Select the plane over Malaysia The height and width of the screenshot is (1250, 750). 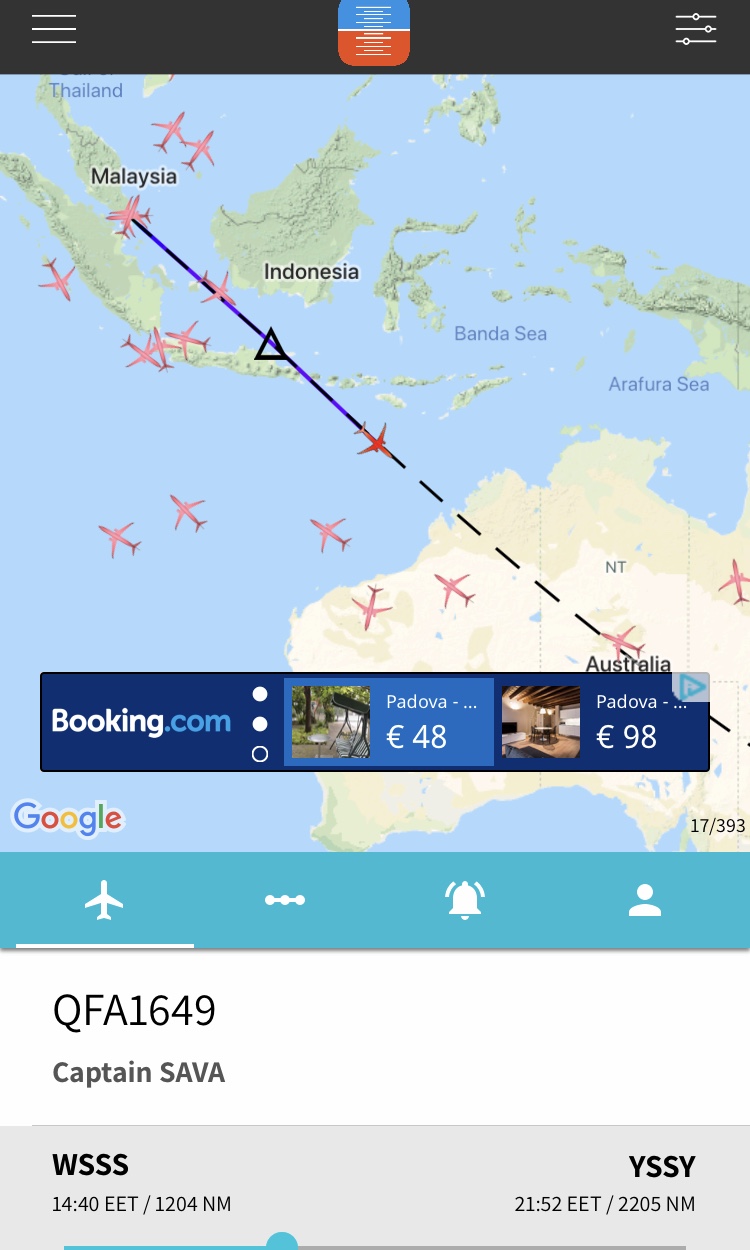pyautogui.click(x=129, y=214)
